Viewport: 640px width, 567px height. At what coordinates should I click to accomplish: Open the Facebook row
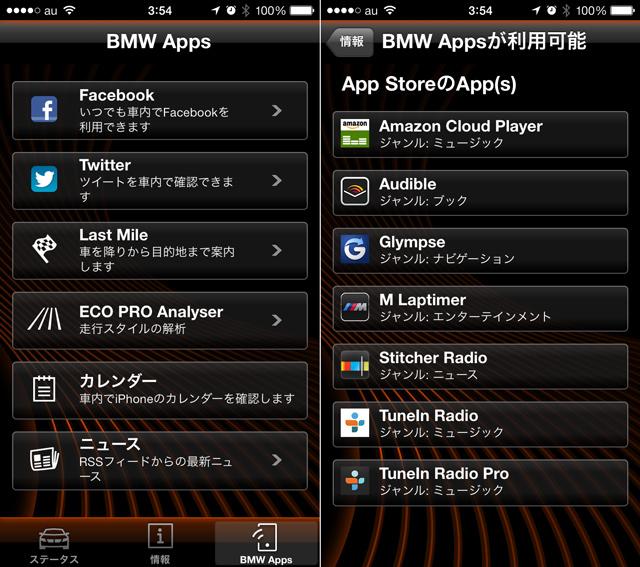tap(160, 110)
